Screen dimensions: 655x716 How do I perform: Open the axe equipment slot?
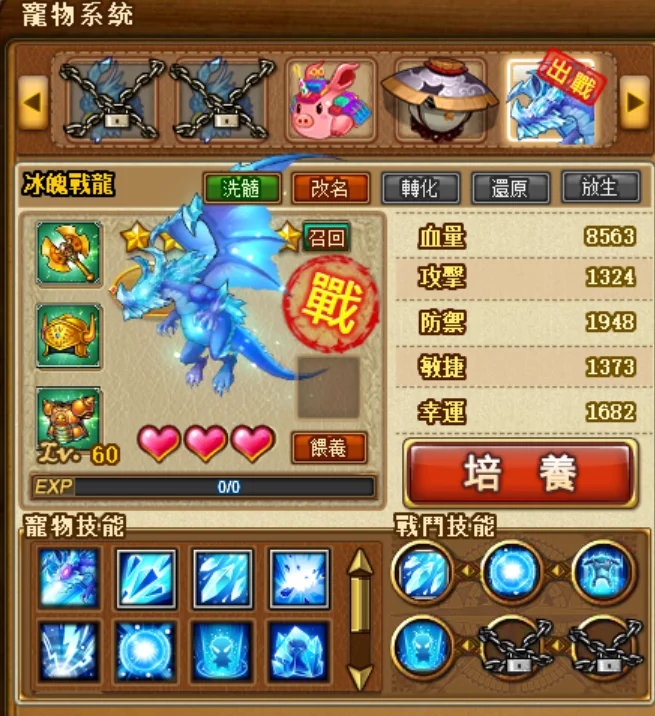coord(69,253)
